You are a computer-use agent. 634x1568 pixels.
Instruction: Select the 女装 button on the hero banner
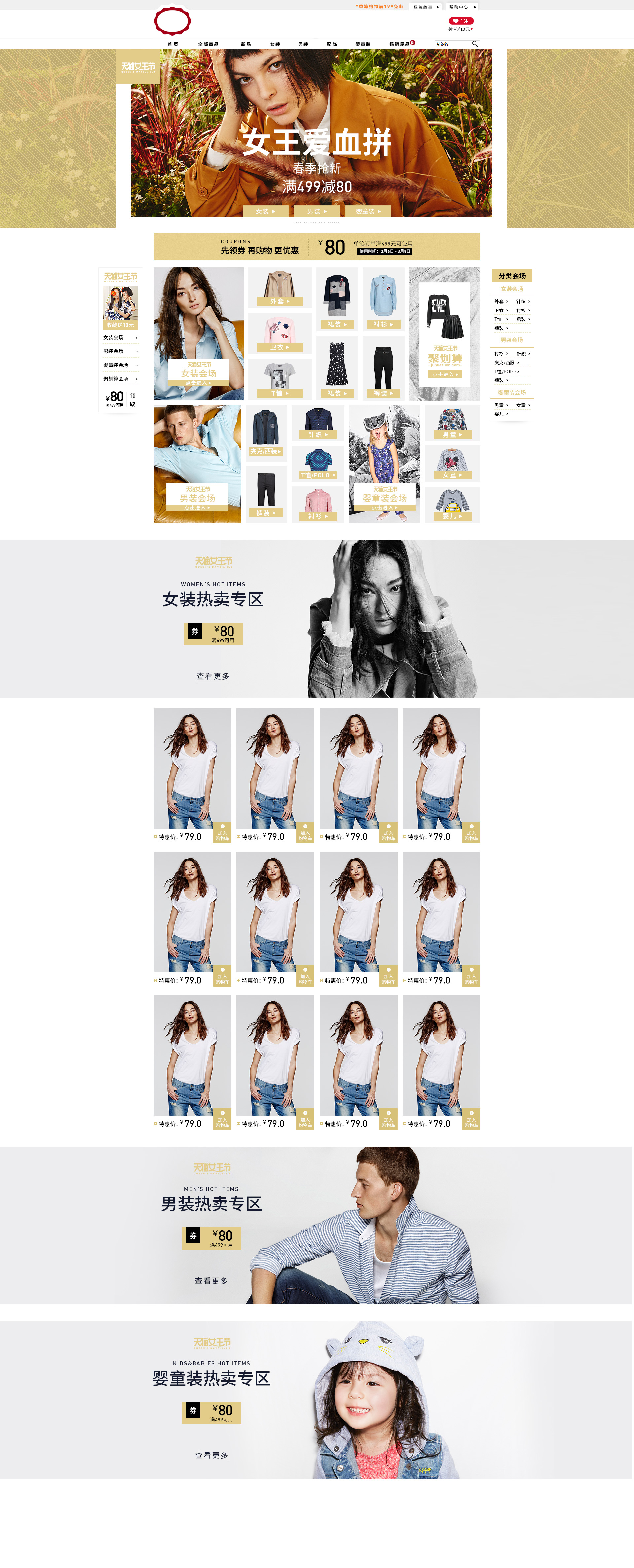pyautogui.click(x=265, y=211)
